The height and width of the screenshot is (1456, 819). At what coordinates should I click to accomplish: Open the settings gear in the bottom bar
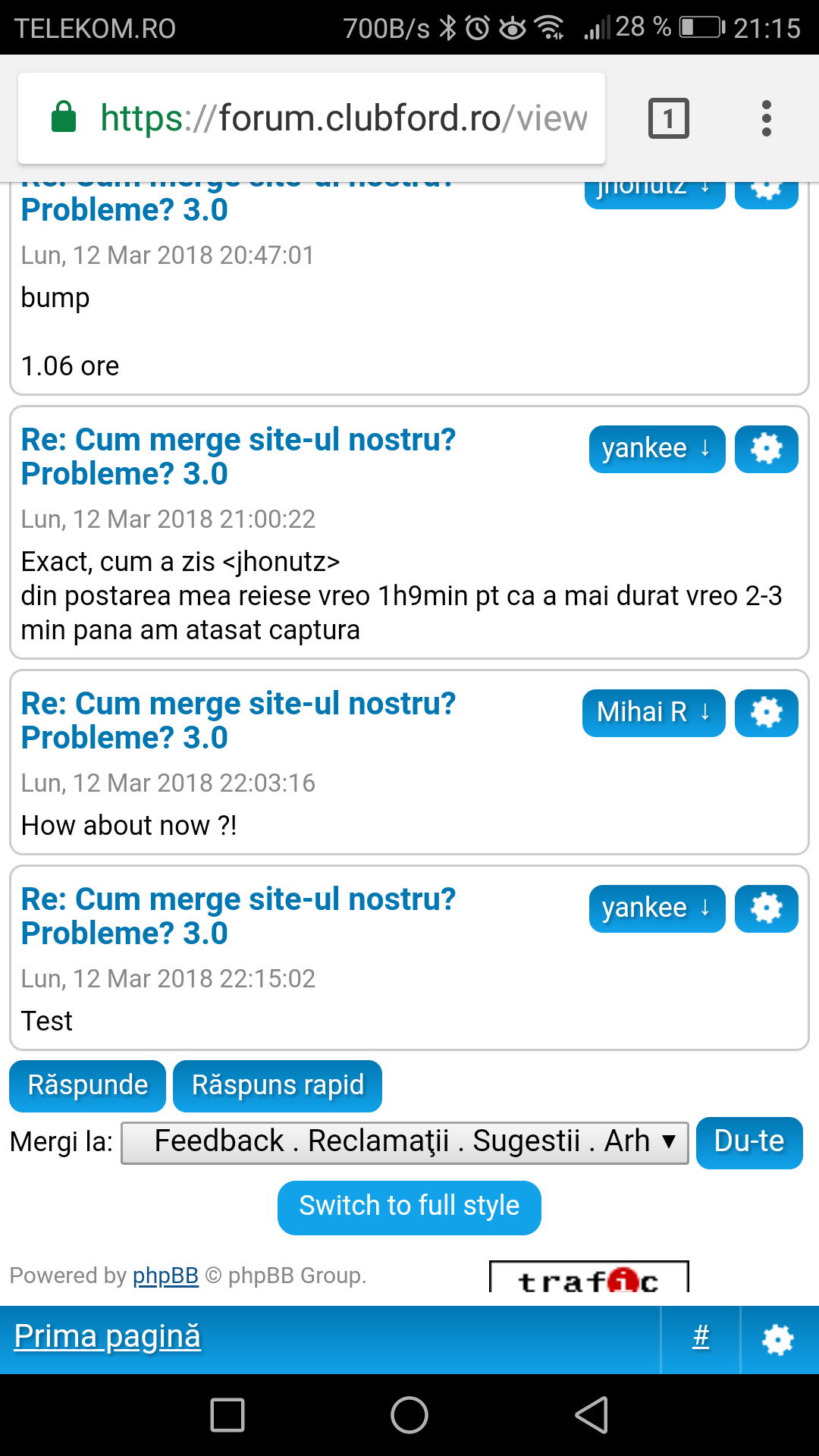click(x=778, y=1340)
